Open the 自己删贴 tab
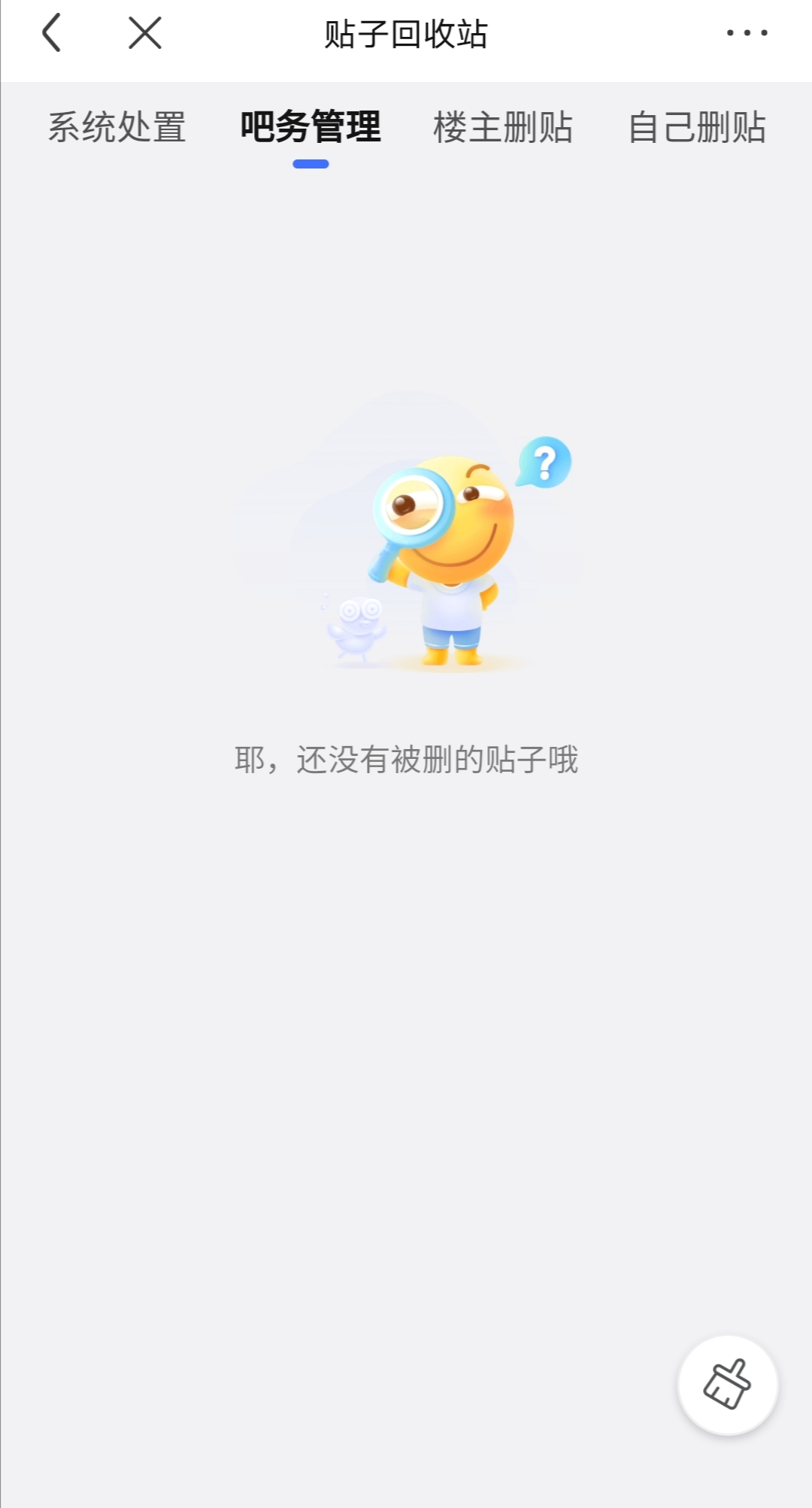812x1508 pixels. [x=697, y=127]
